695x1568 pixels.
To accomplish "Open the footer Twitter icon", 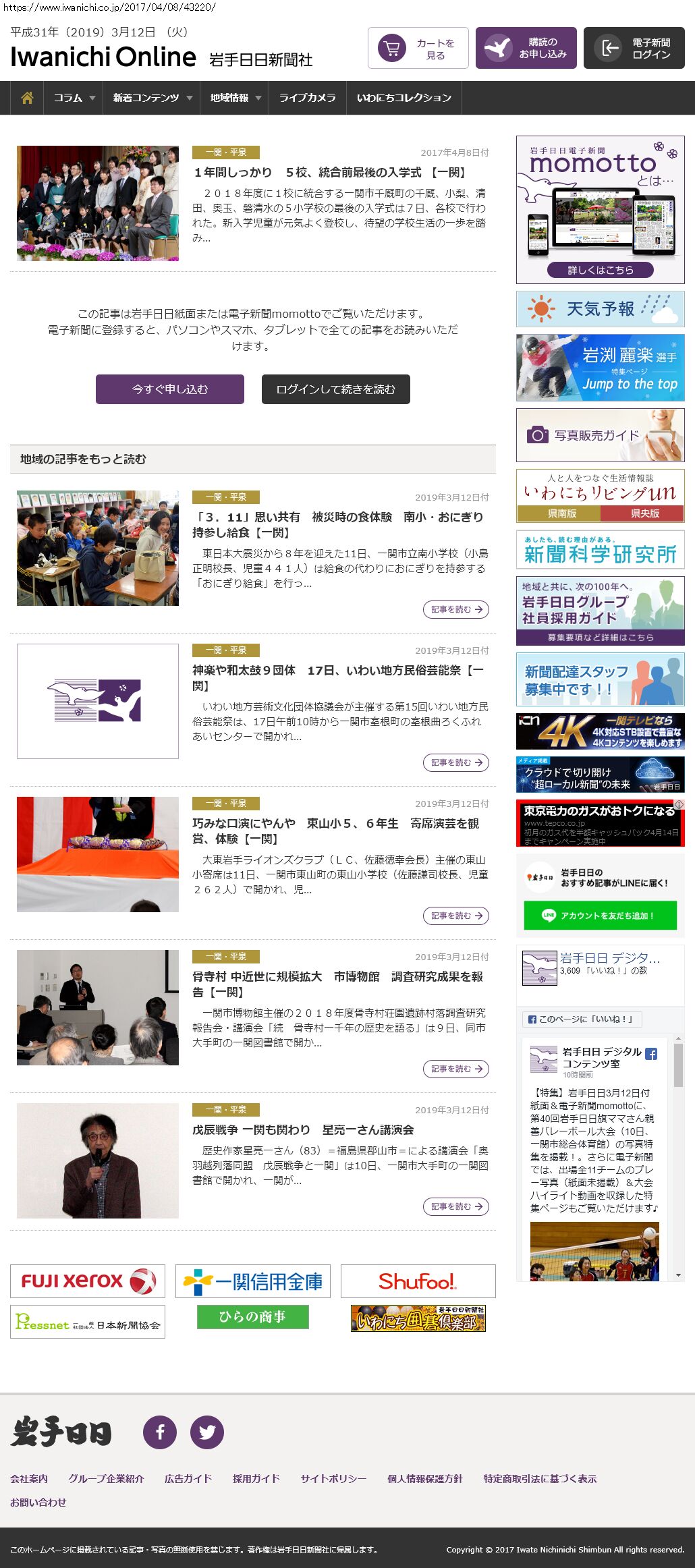I will (x=207, y=1432).
